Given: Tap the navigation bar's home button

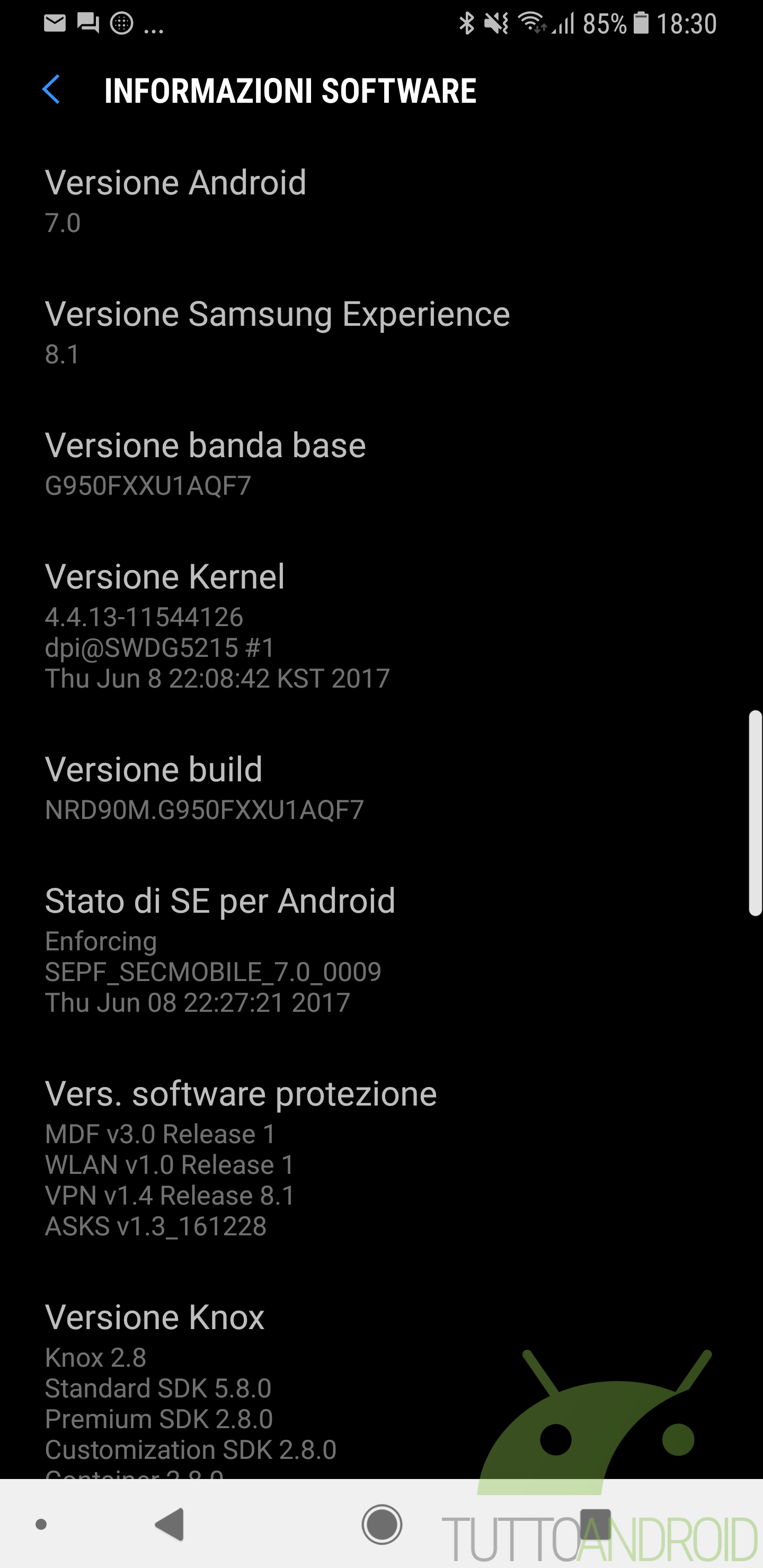Looking at the screenshot, I should (382, 1524).
